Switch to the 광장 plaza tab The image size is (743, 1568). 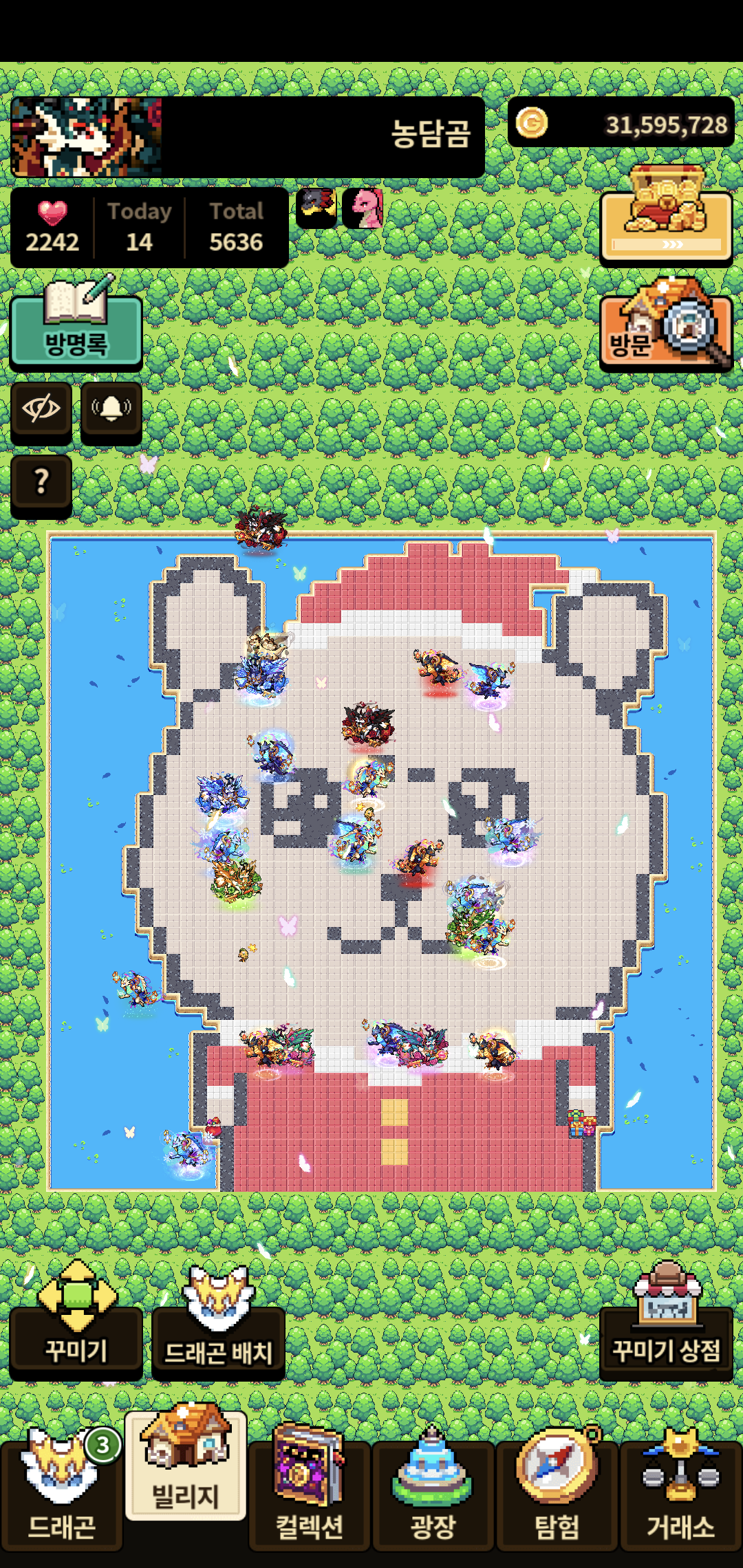click(433, 1492)
